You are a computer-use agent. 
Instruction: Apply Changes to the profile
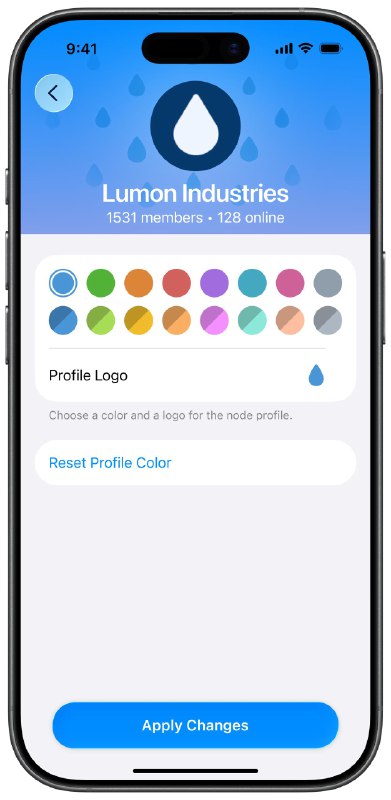coord(196,725)
